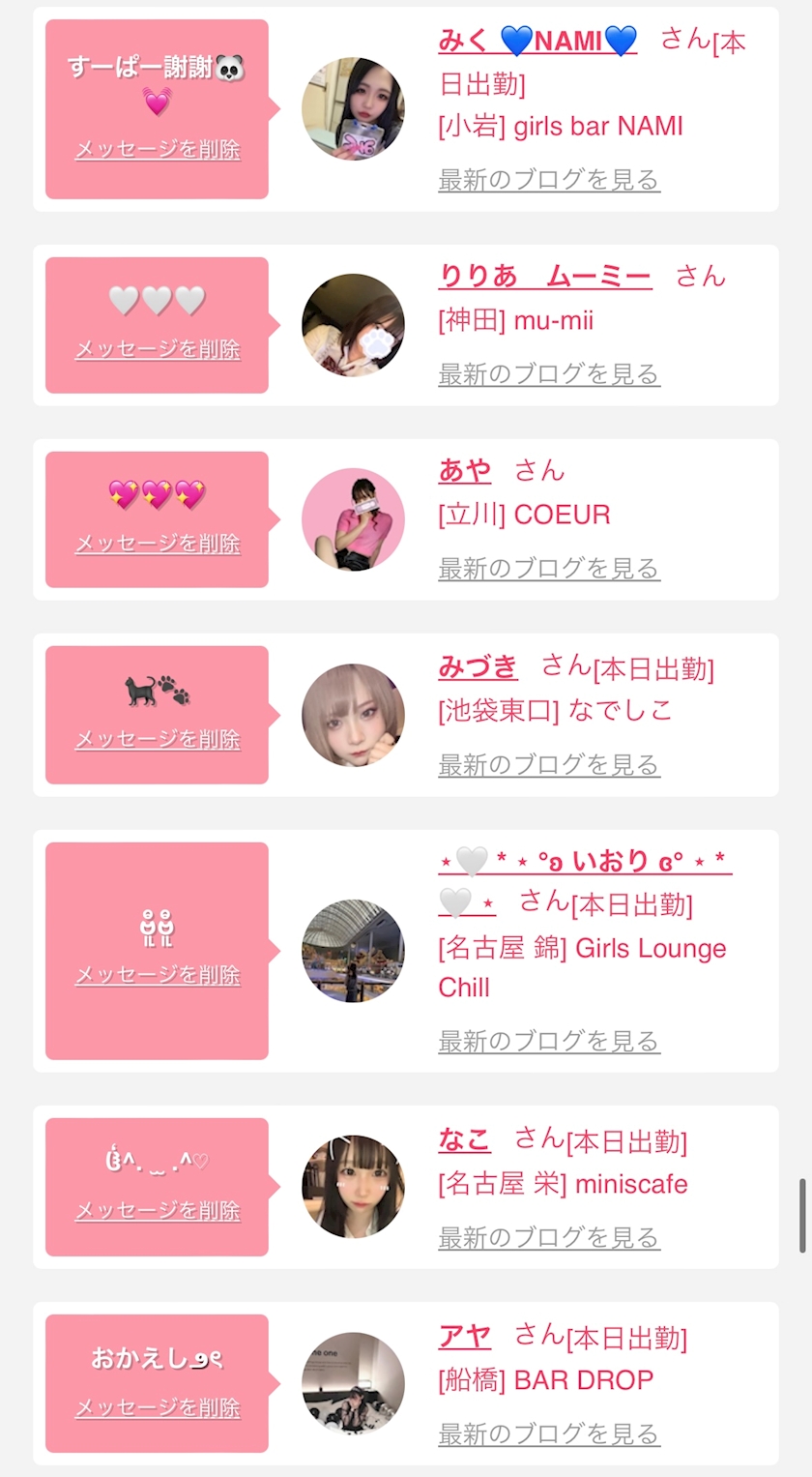Delete the すーぱー謝謝 message
This screenshot has height=1477, width=812.
click(158, 150)
